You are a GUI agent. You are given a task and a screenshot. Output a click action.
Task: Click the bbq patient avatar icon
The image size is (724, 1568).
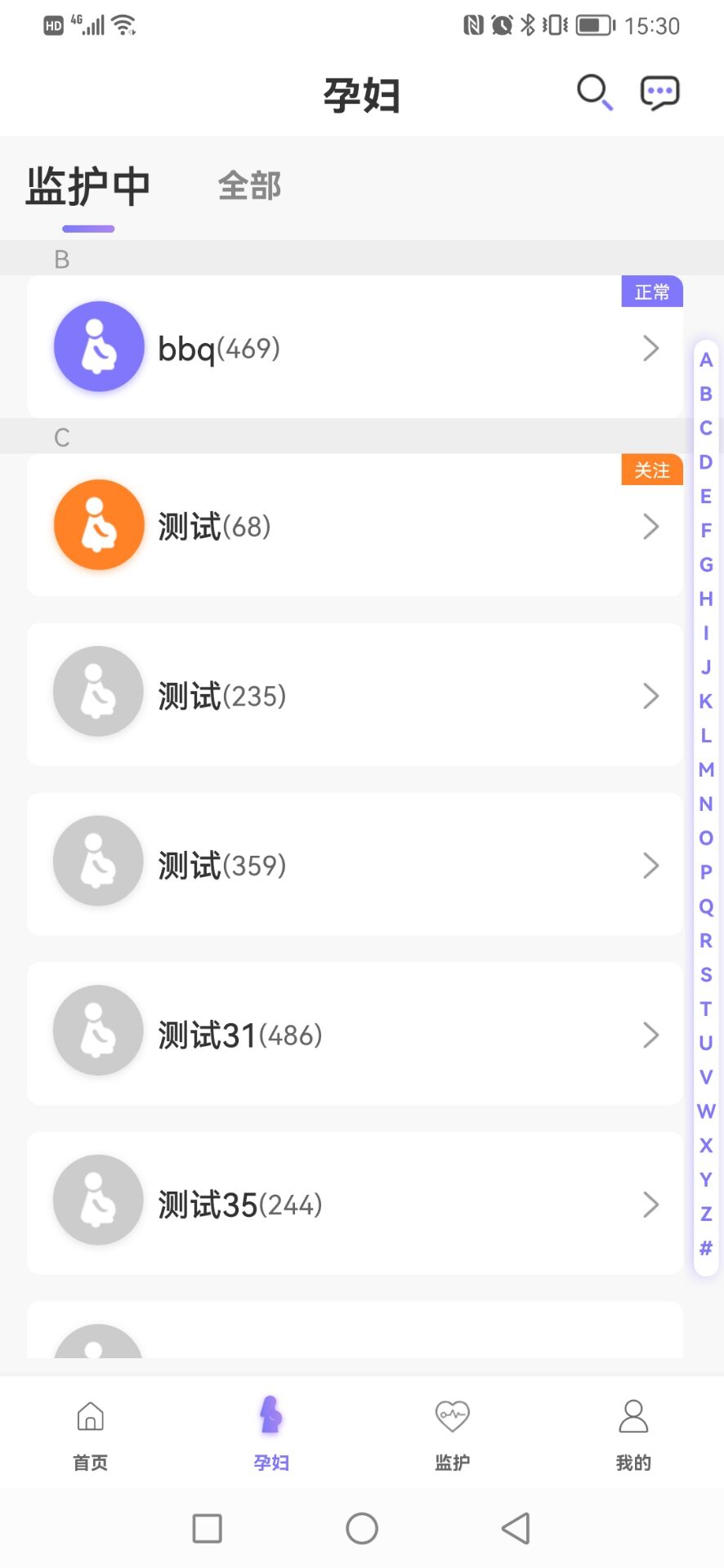pyautogui.click(x=98, y=346)
